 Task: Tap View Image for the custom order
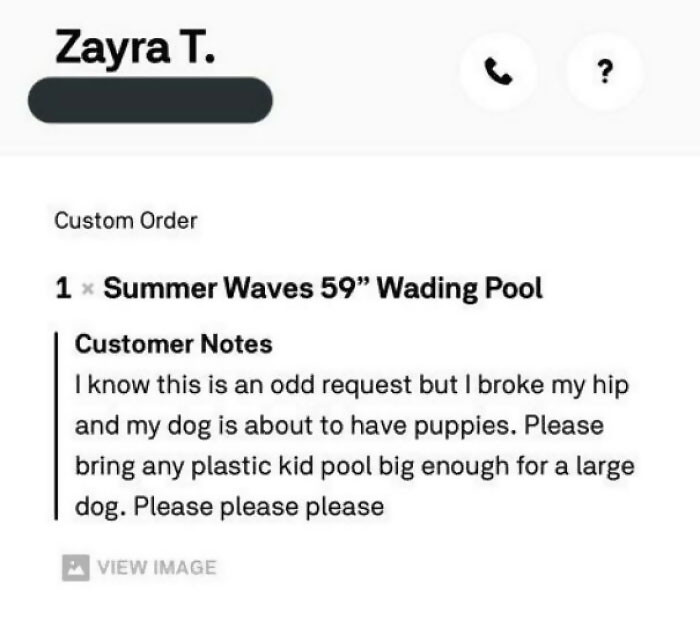point(139,567)
